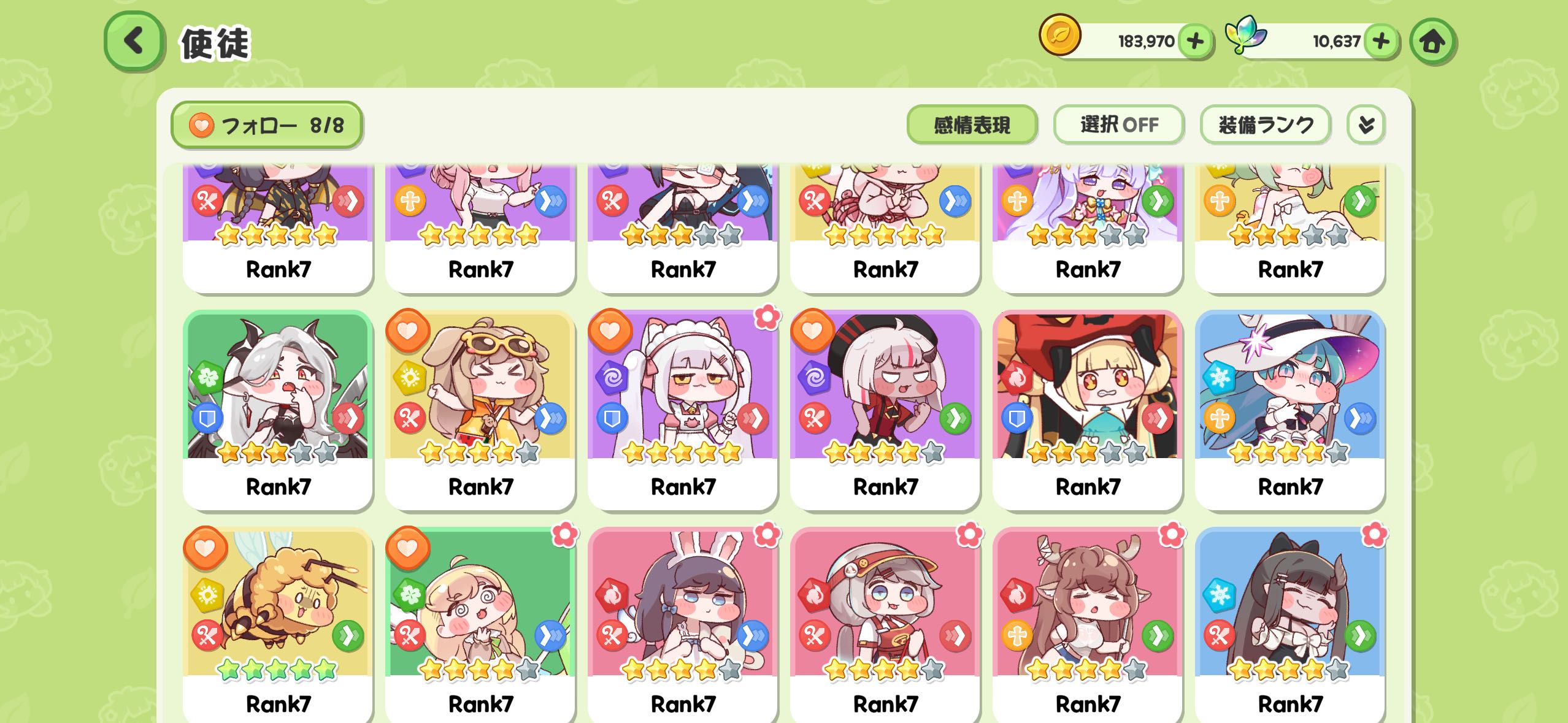Go back using the arrow button
The image size is (1568, 723).
coord(134,42)
